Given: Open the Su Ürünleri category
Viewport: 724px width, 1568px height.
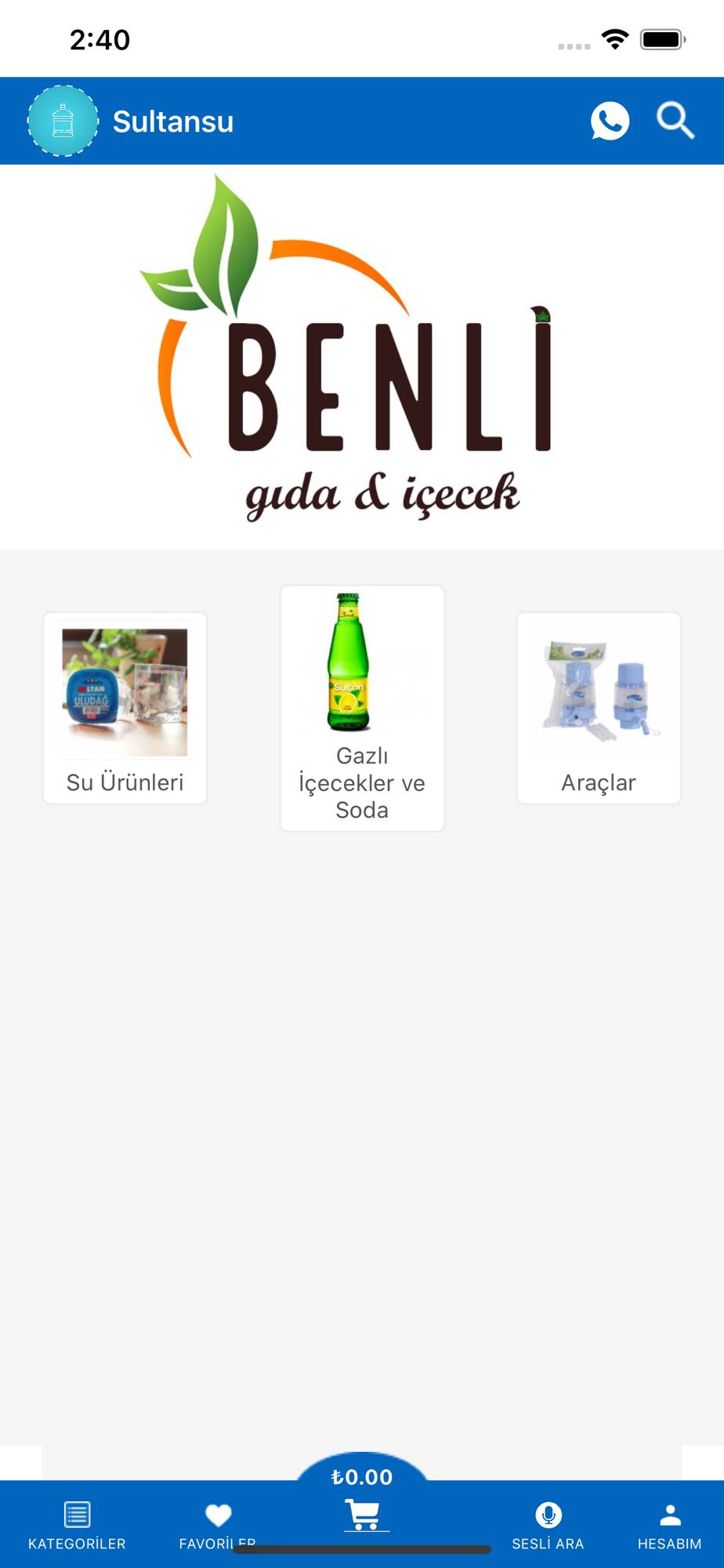Looking at the screenshot, I should pos(125,708).
